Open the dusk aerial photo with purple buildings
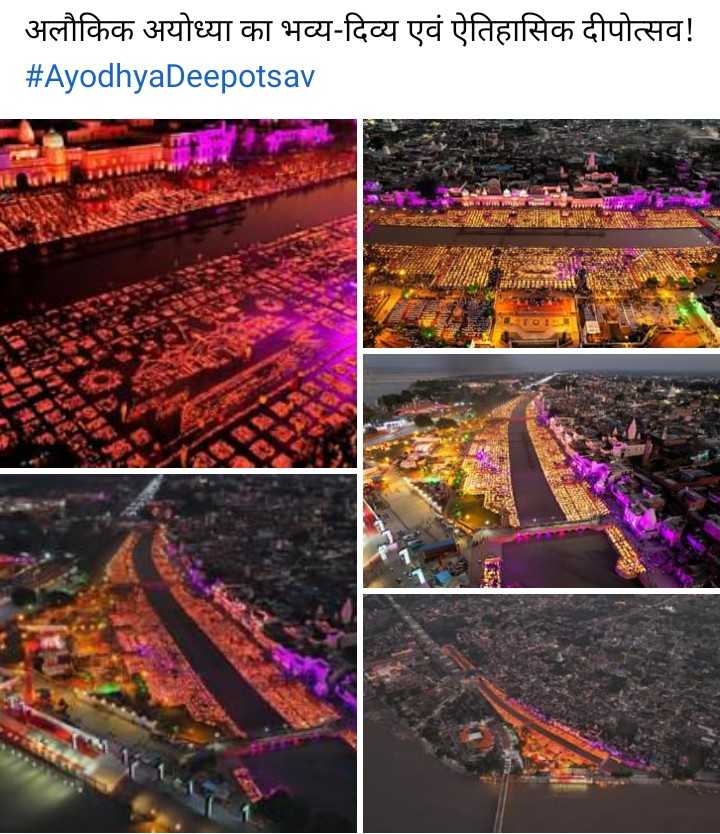The width and height of the screenshot is (720, 834). (541, 471)
